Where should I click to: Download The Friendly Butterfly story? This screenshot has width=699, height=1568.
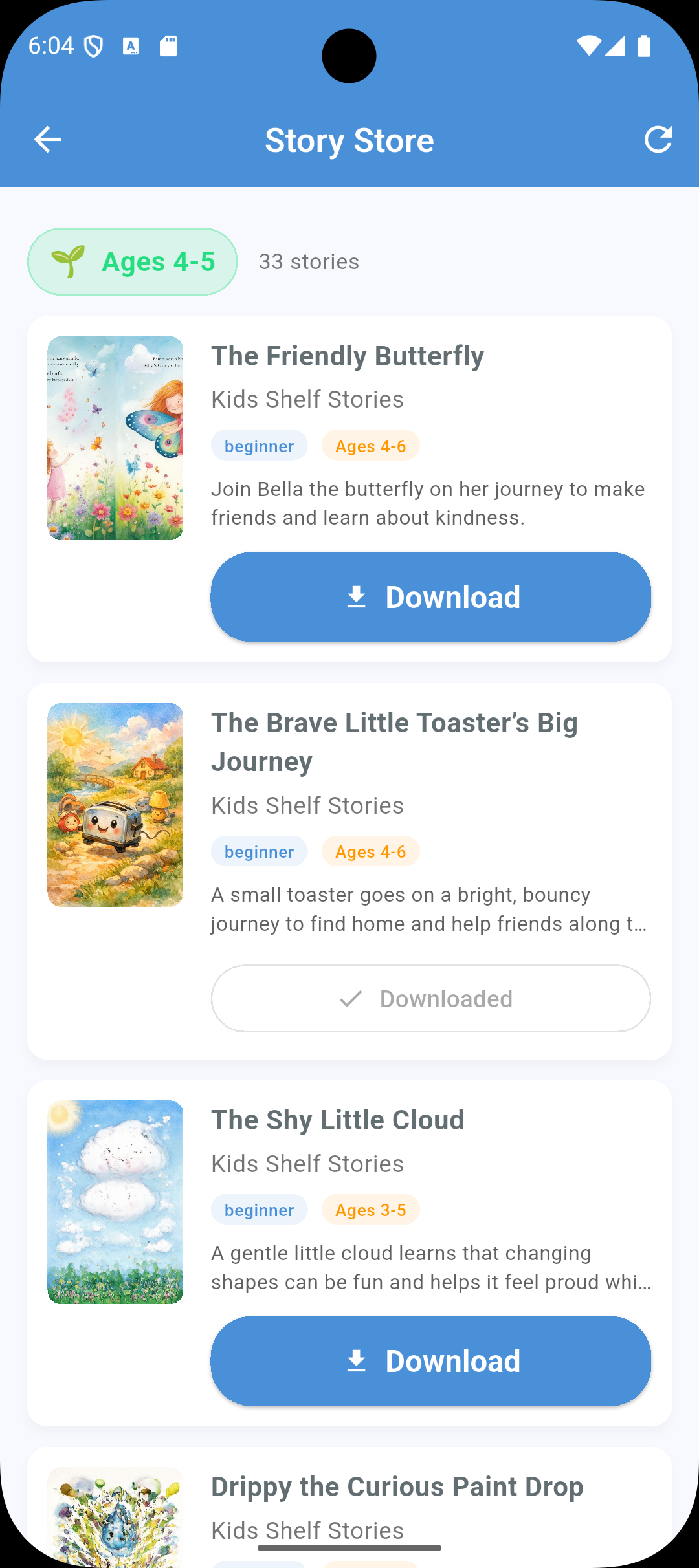point(430,597)
